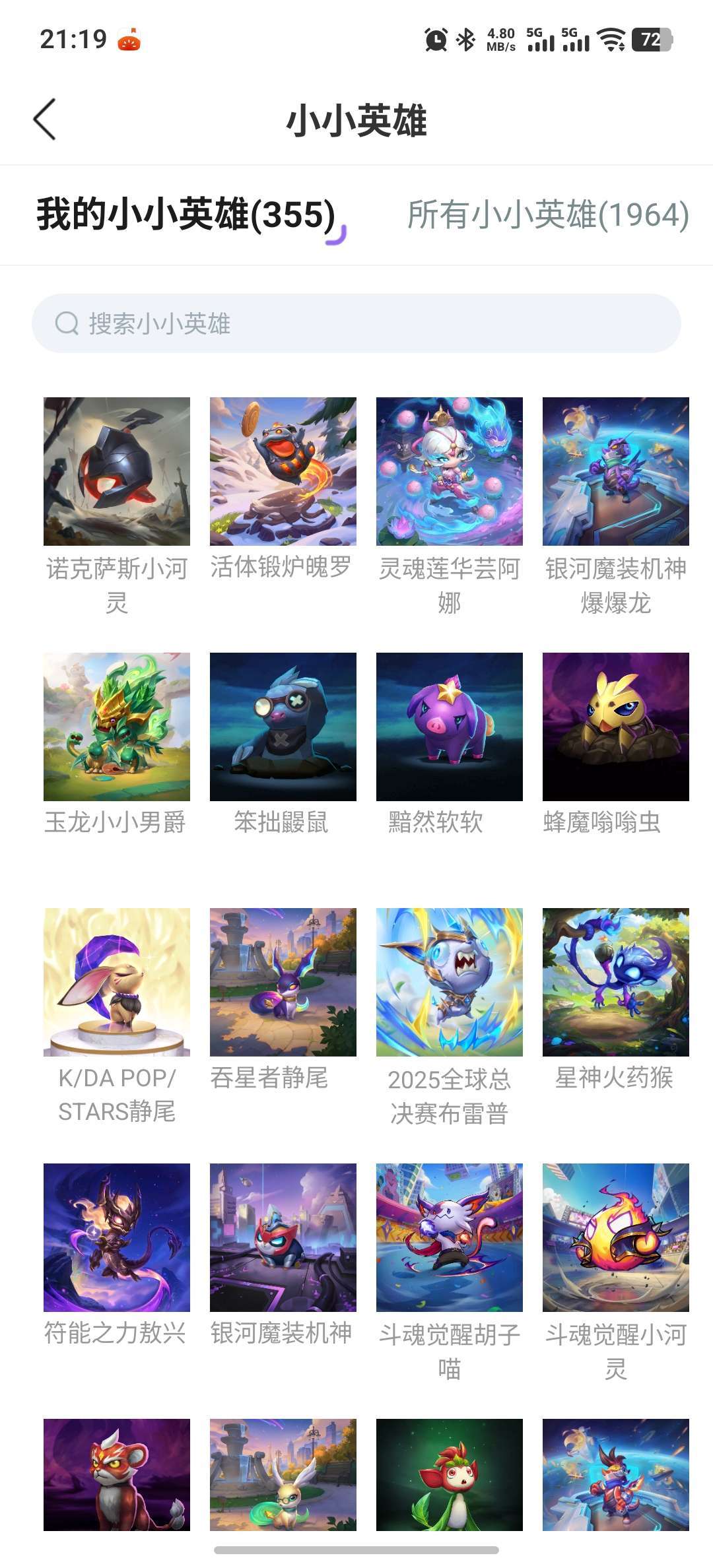
Task: Tap the 搜索小小英雄 search field
Action: pos(356,324)
